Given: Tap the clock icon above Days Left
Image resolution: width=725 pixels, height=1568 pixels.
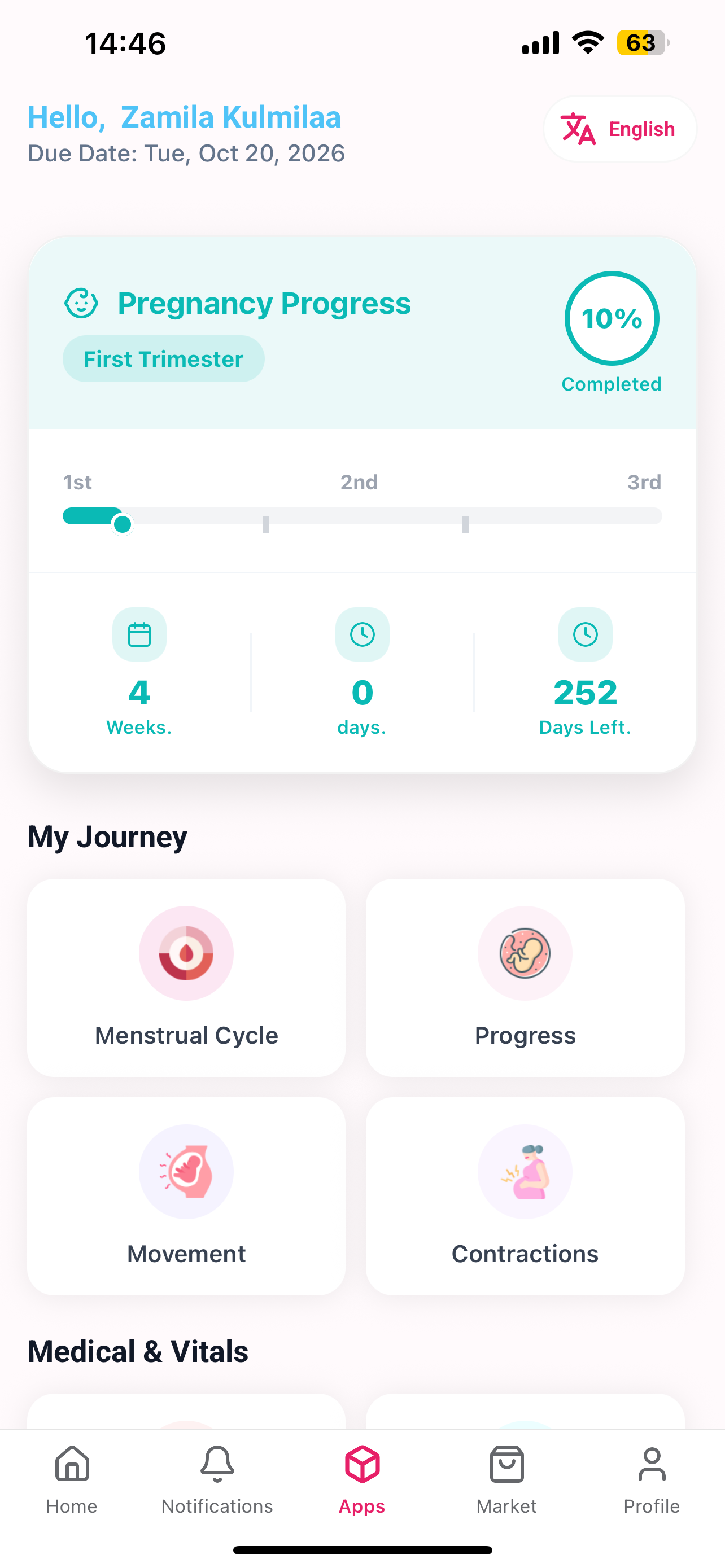Looking at the screenshot, I should click(x=585, y=635).
